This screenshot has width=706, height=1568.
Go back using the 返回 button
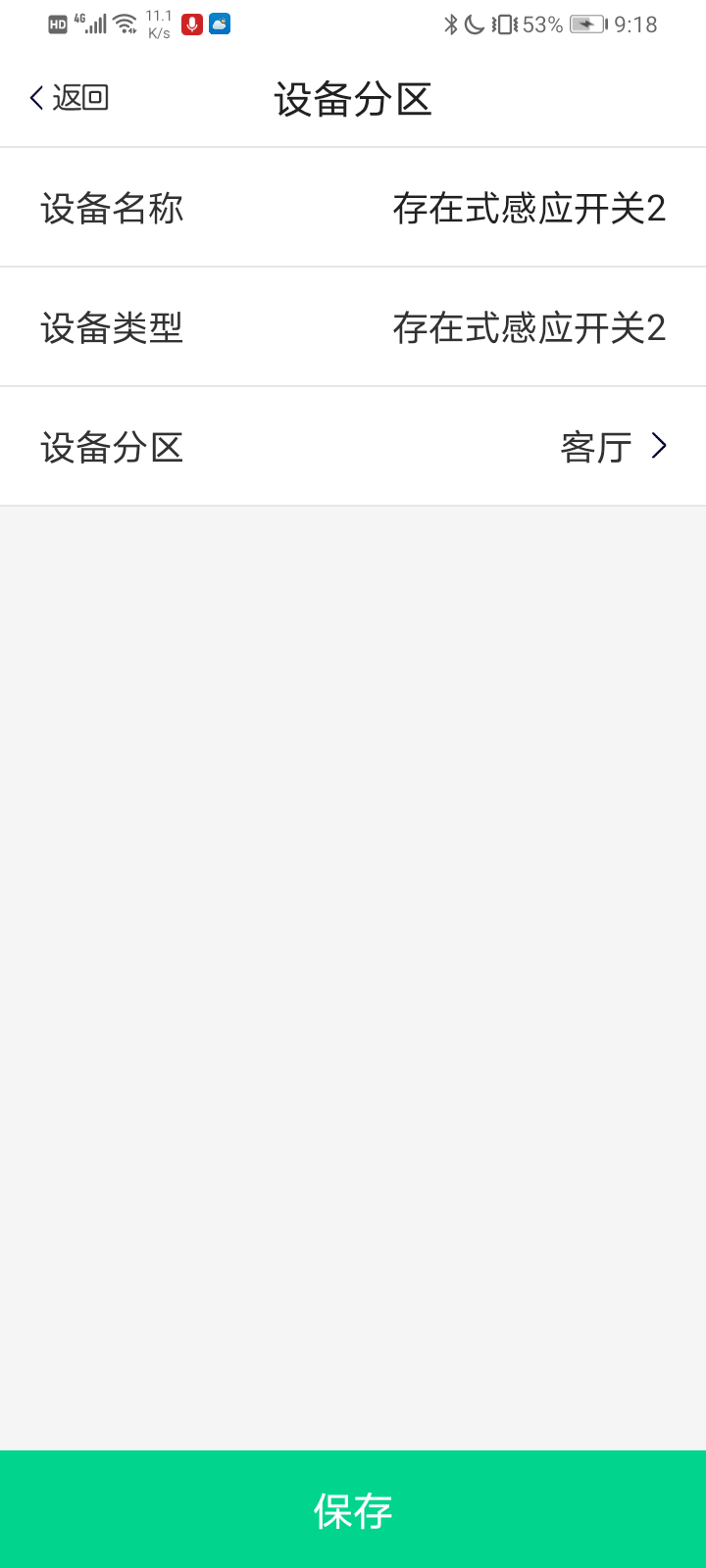[x=69, y=98]
